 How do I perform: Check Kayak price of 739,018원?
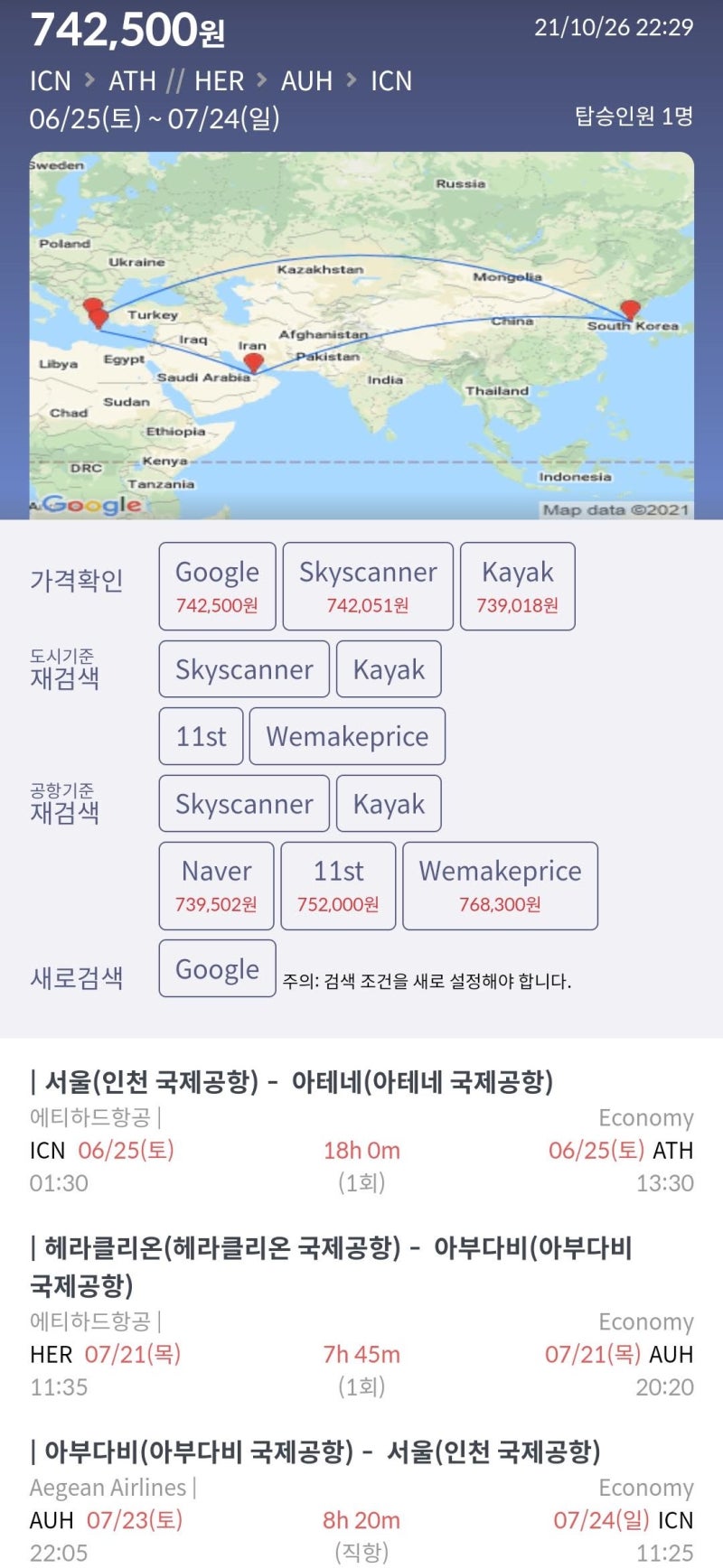pos(517,585)
